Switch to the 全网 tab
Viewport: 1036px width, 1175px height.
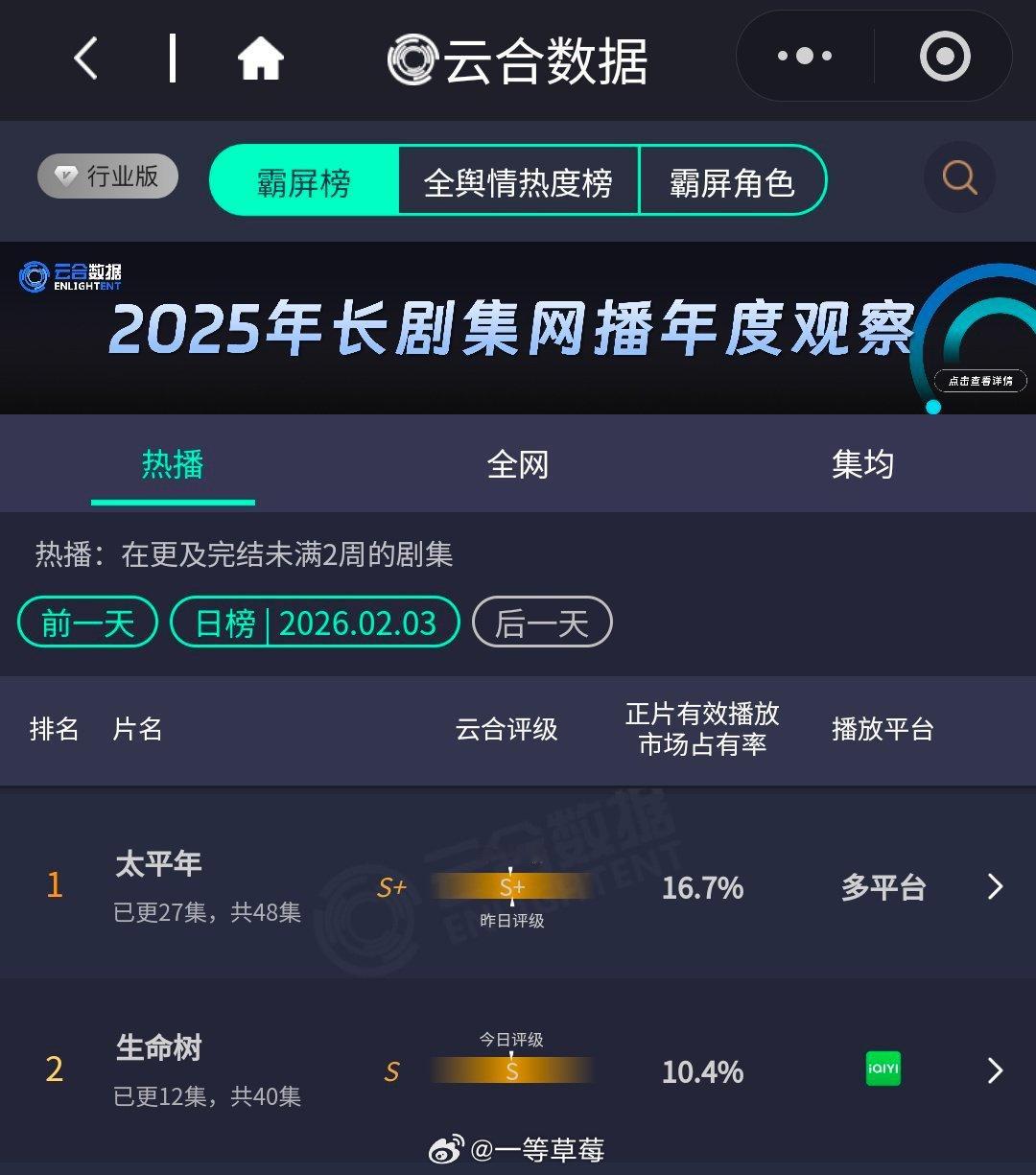point(518,464)
